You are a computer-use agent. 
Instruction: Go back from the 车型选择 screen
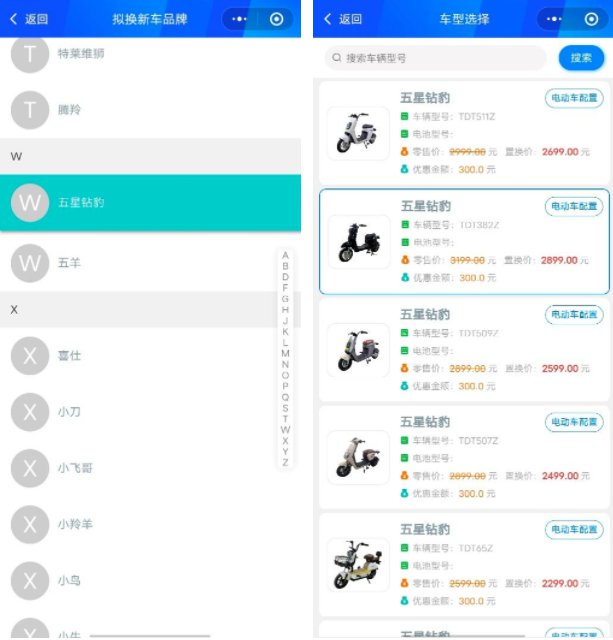(342, 19)
